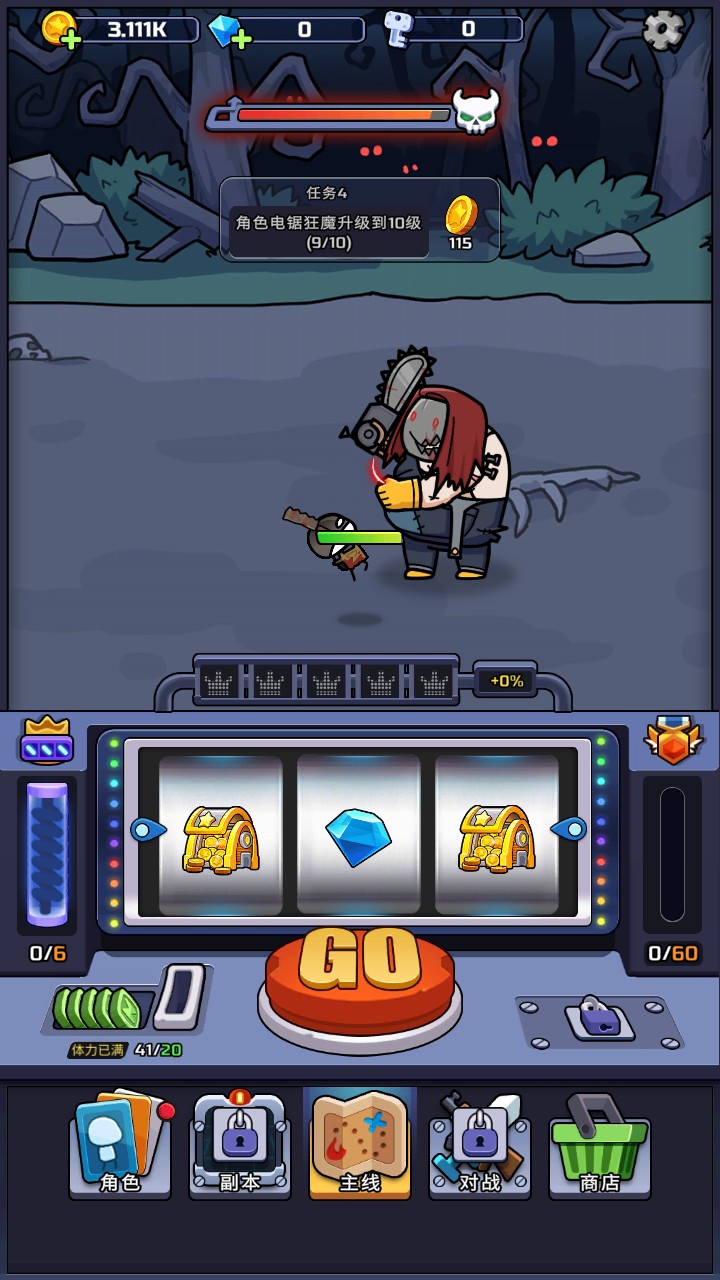The height and width of the screenshot is (1280, 720).
Task: Open the 角色 characters tab
Action: pos(120,1145)
